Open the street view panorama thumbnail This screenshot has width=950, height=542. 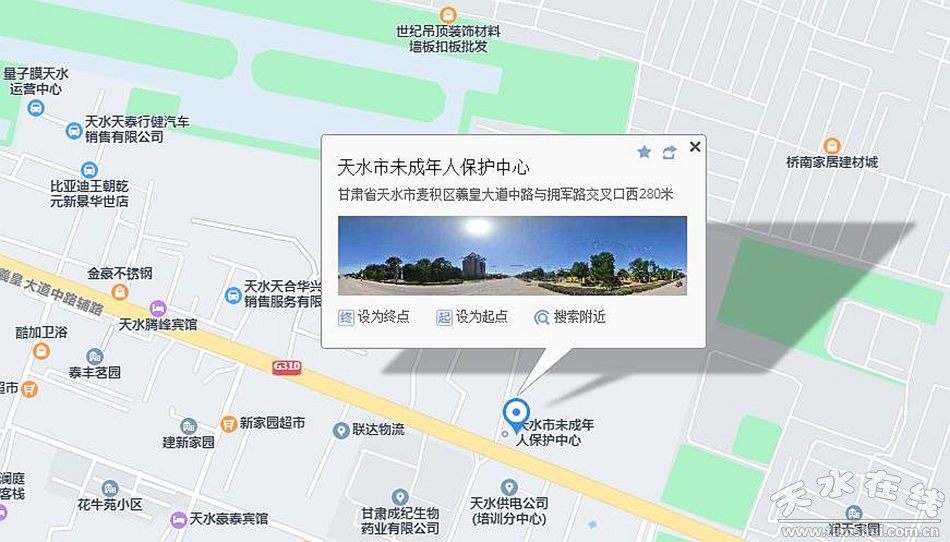click(512, 255)
